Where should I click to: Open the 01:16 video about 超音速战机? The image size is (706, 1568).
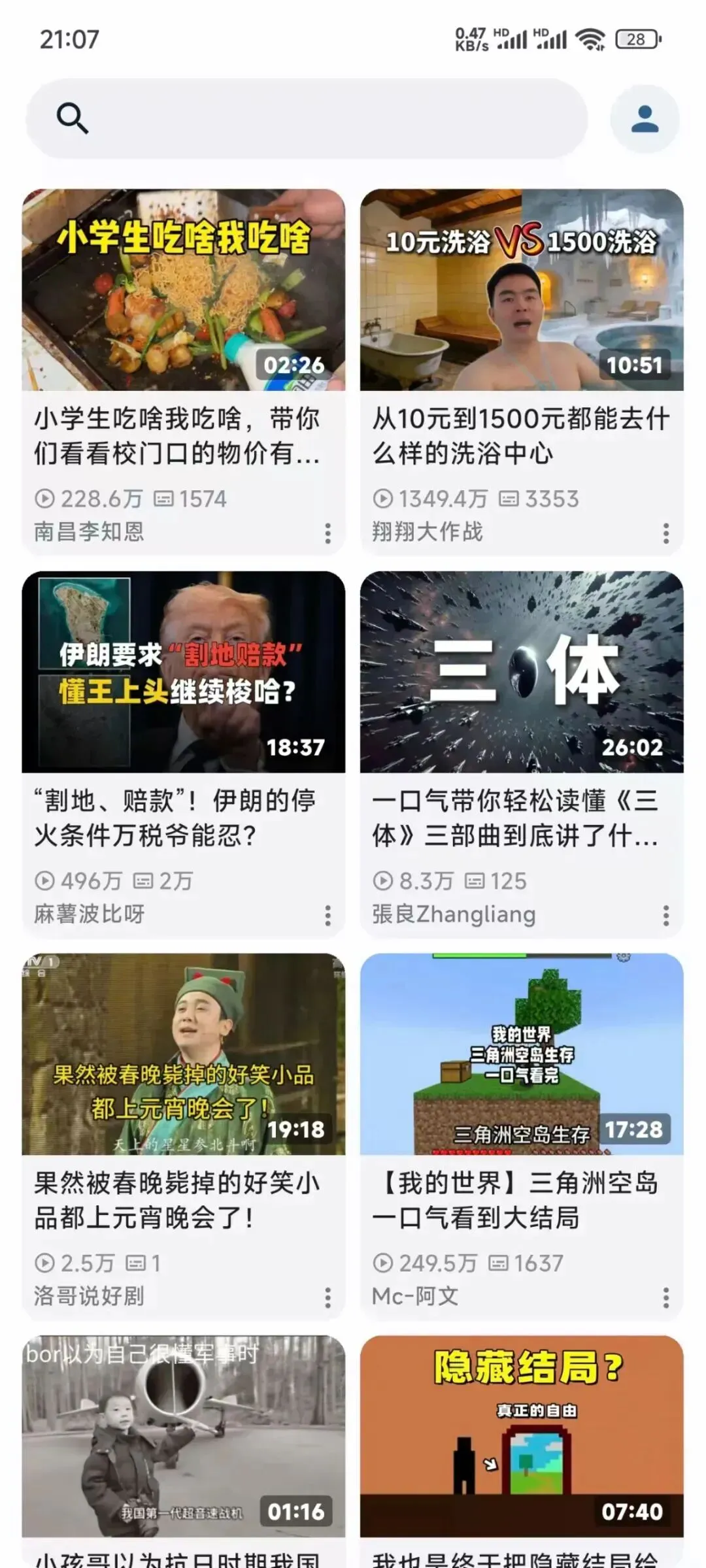(184, 1436)
